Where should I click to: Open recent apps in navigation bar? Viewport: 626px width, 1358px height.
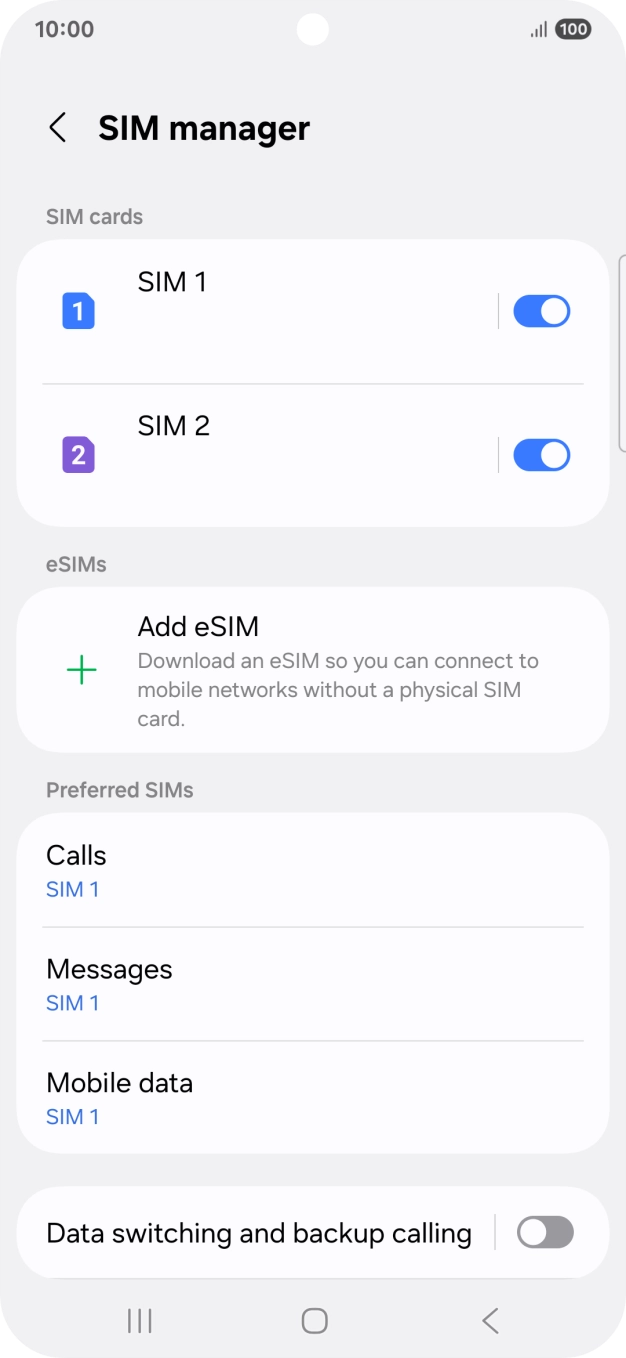[140, 1321]
